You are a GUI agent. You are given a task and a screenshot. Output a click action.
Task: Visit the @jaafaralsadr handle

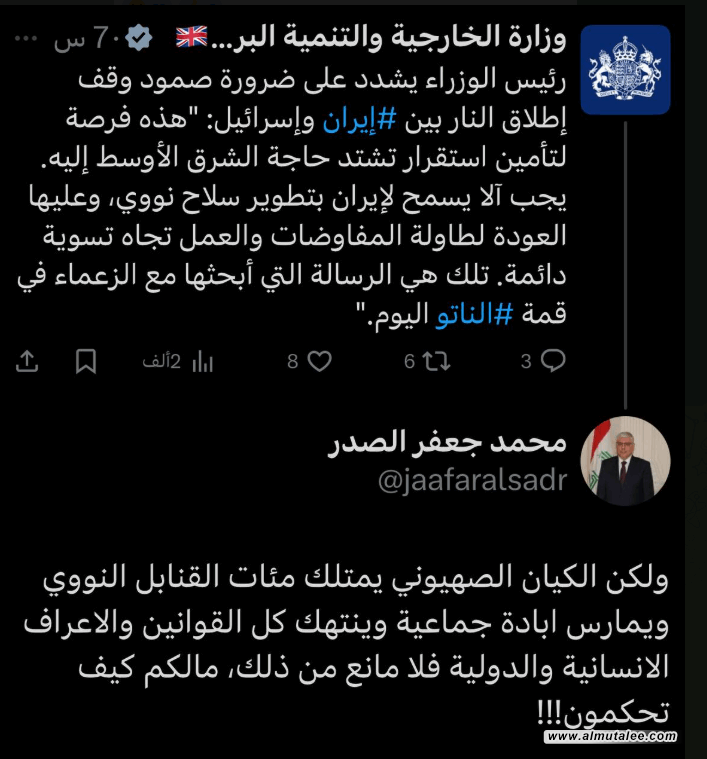472,481
